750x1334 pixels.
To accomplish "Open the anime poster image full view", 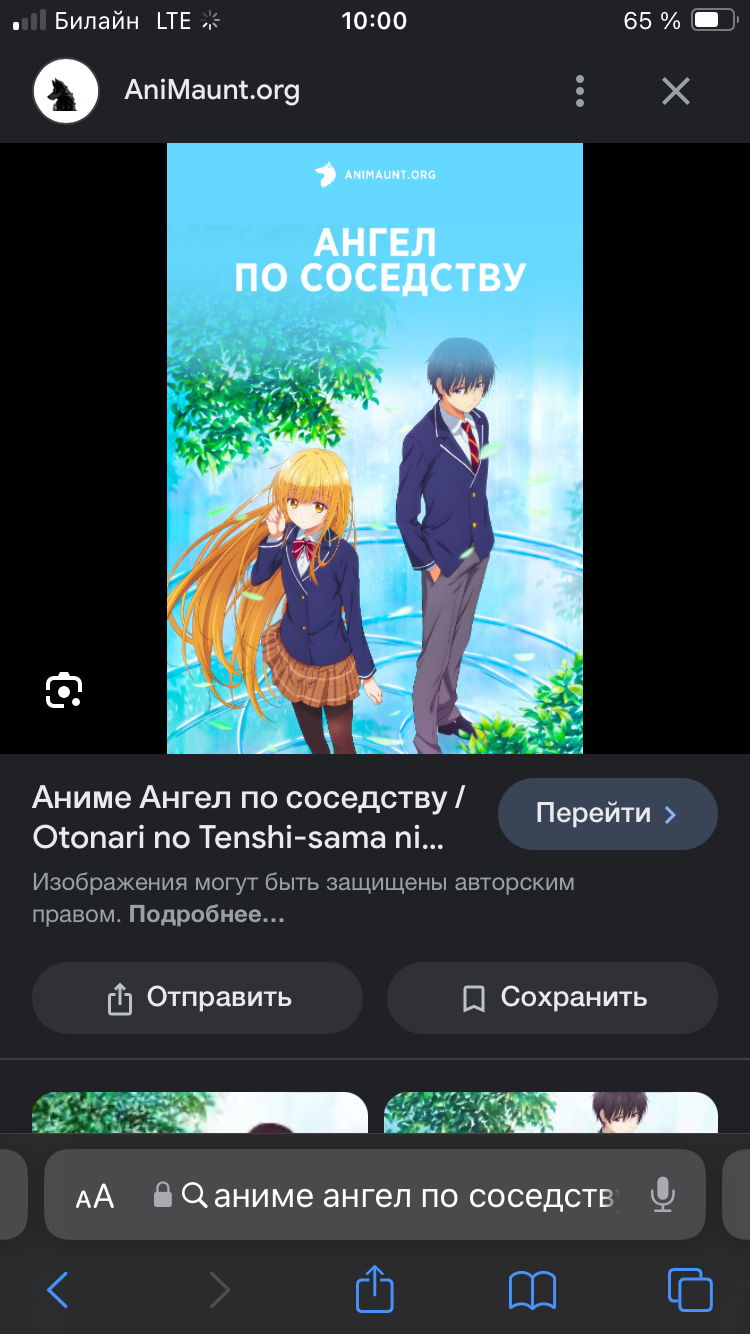I will point(375,448).
